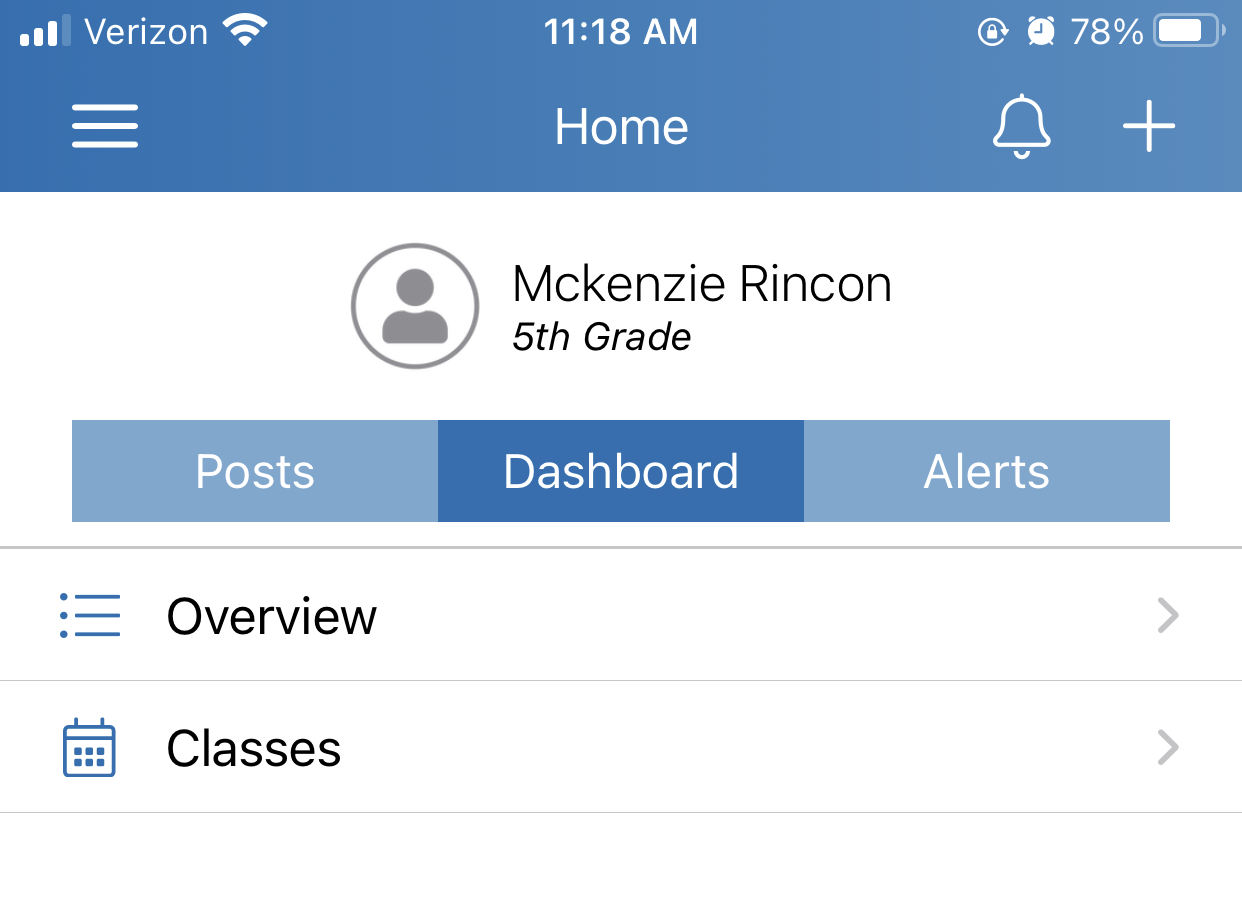
Task: Select the Dashboard tab
Action: 621,471
